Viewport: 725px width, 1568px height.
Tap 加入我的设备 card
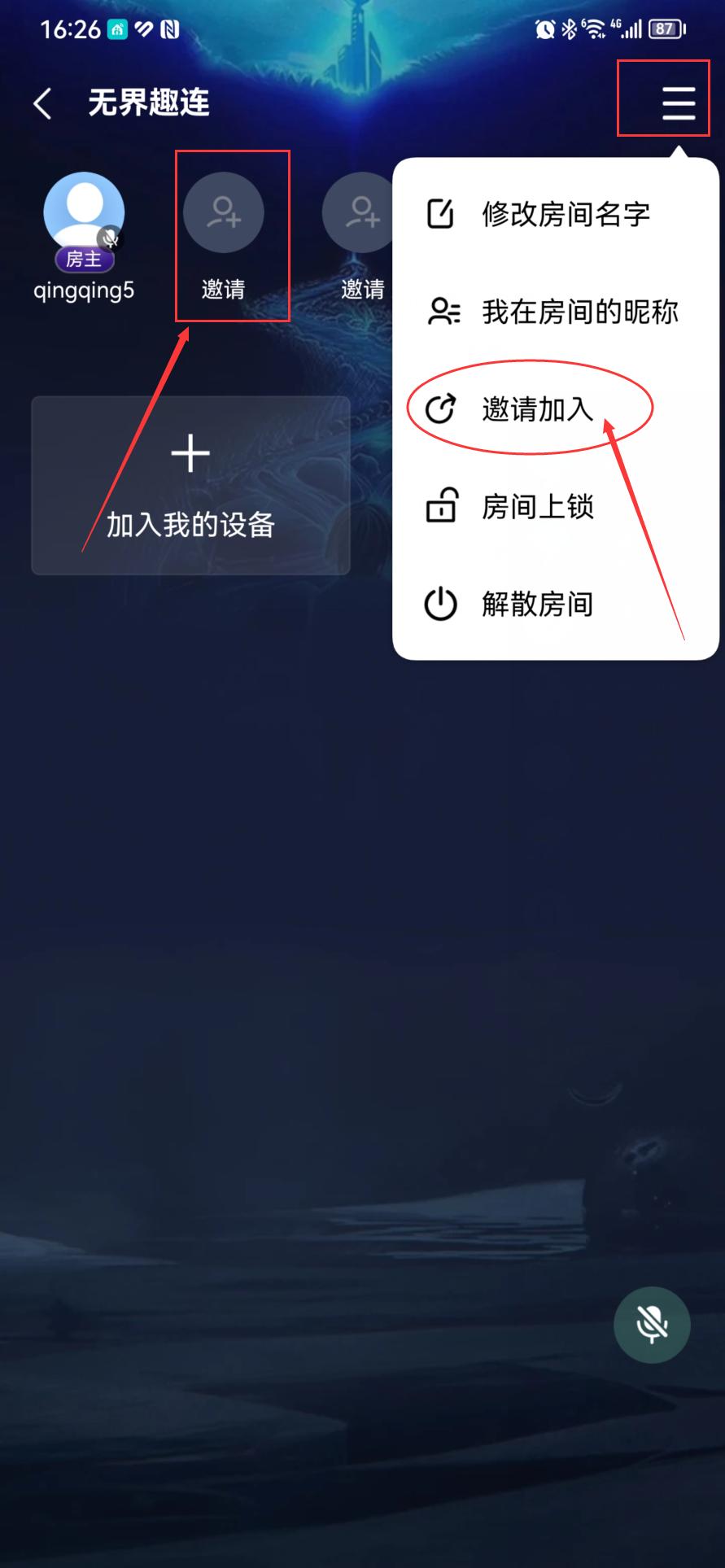[x=190, y=486]
